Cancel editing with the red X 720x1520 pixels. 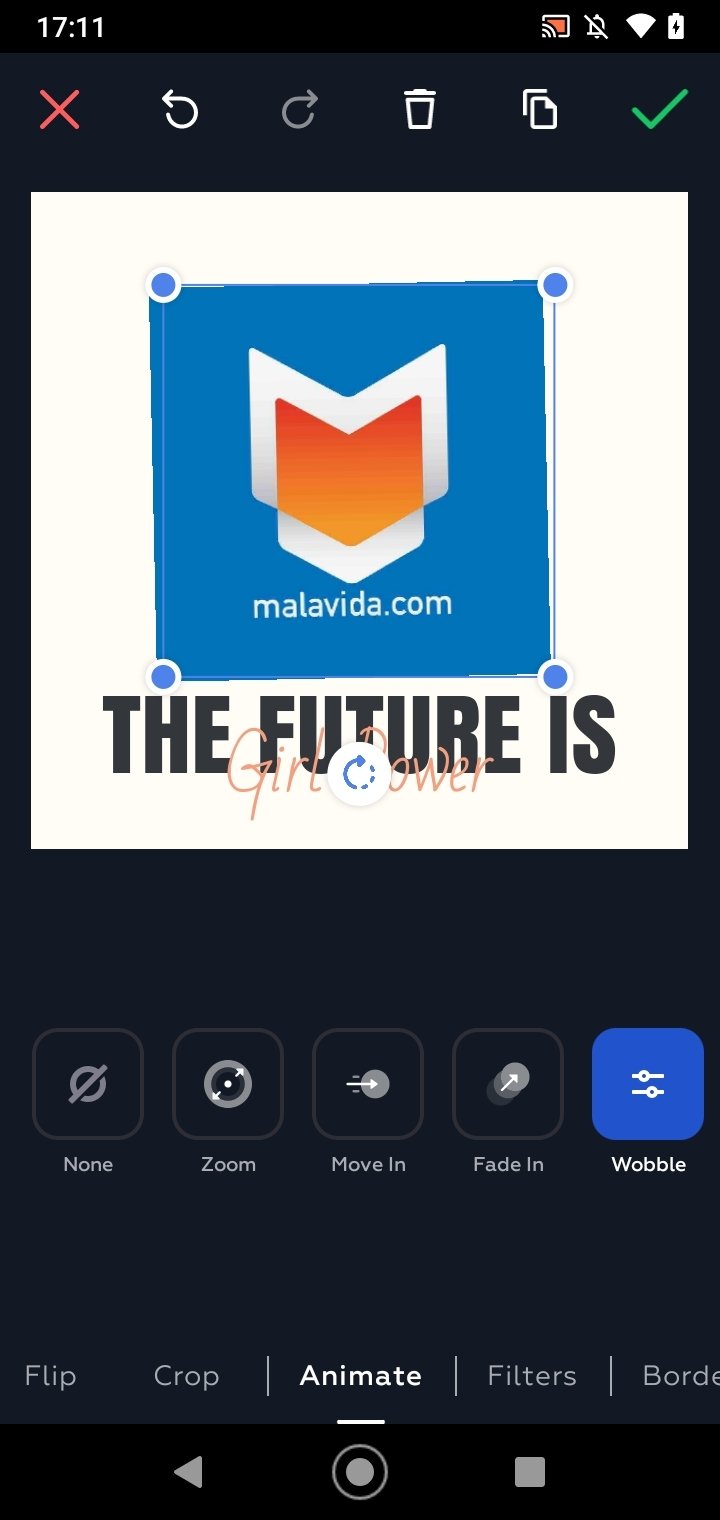click(x=60, y=109)
